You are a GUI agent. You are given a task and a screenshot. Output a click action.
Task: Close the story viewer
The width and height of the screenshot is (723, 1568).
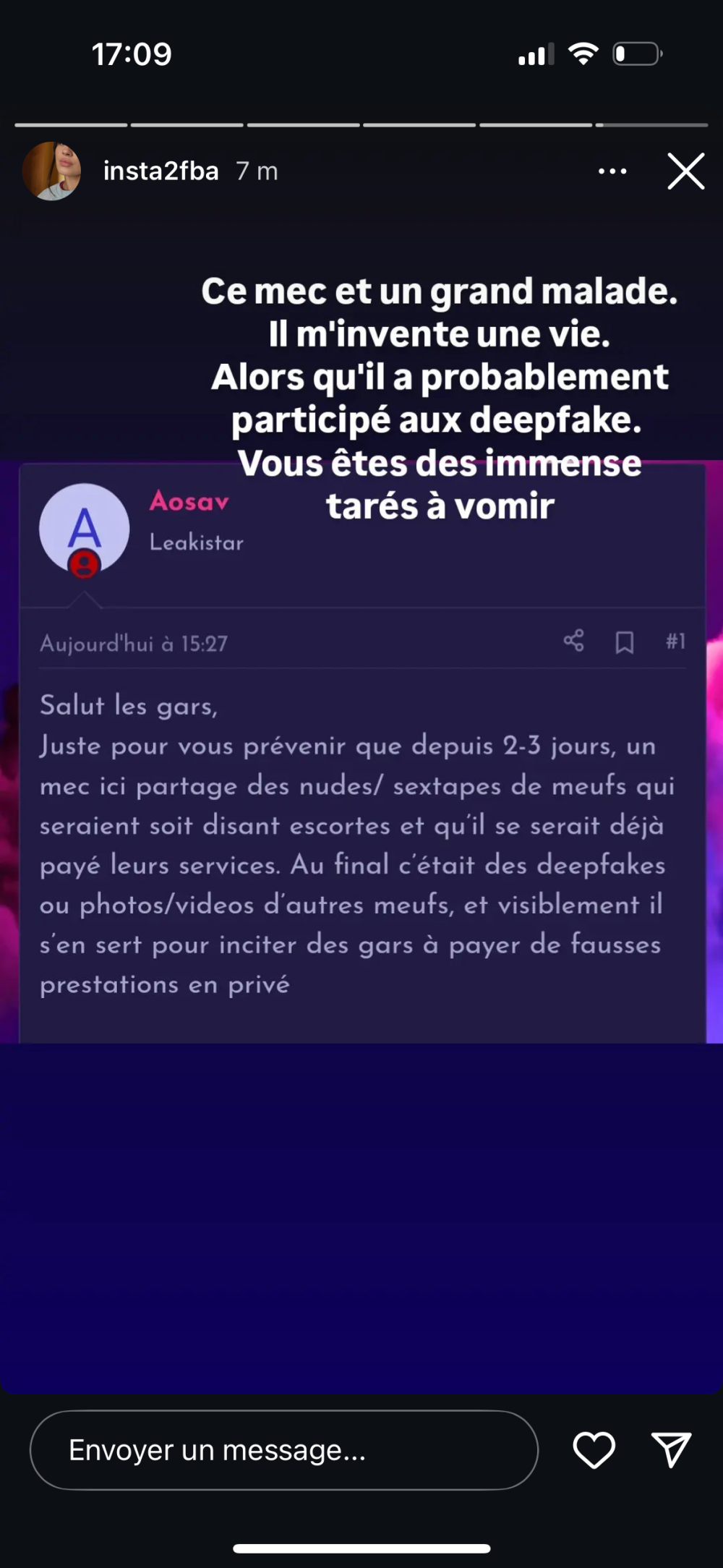click(685, 171)
